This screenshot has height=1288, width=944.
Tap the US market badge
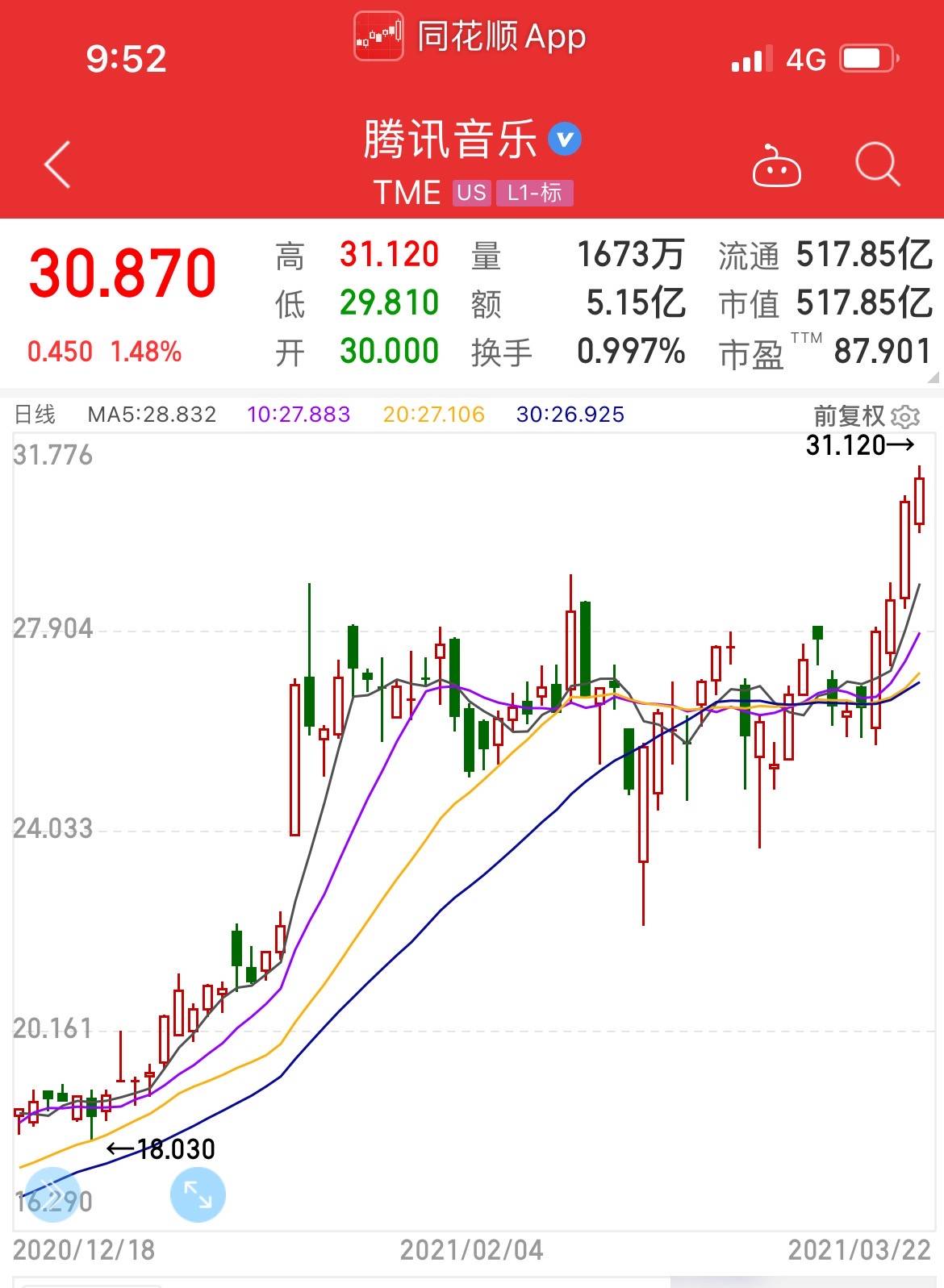[470, 194]
